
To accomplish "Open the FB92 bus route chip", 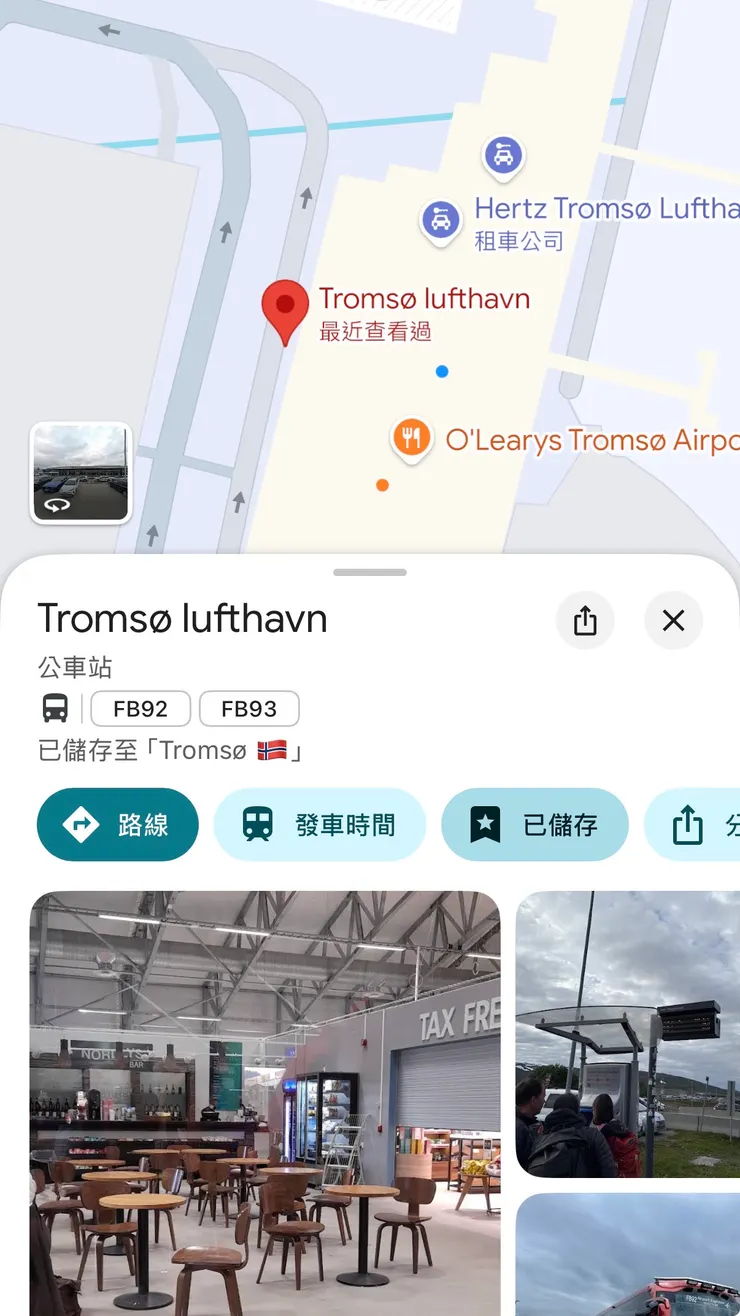I will pos(140,708).
